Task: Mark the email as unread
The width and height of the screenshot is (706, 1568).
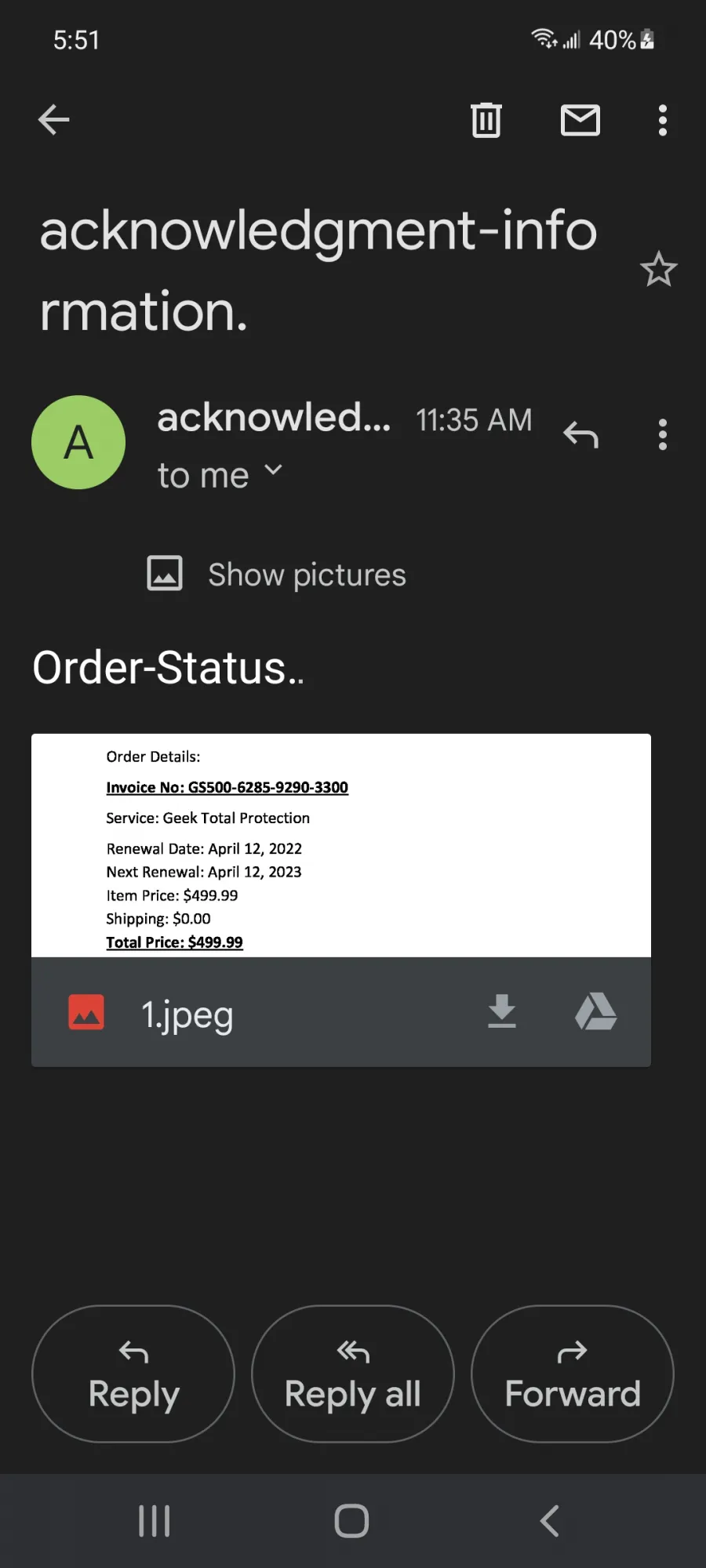Action: click(x=580, y=120)
